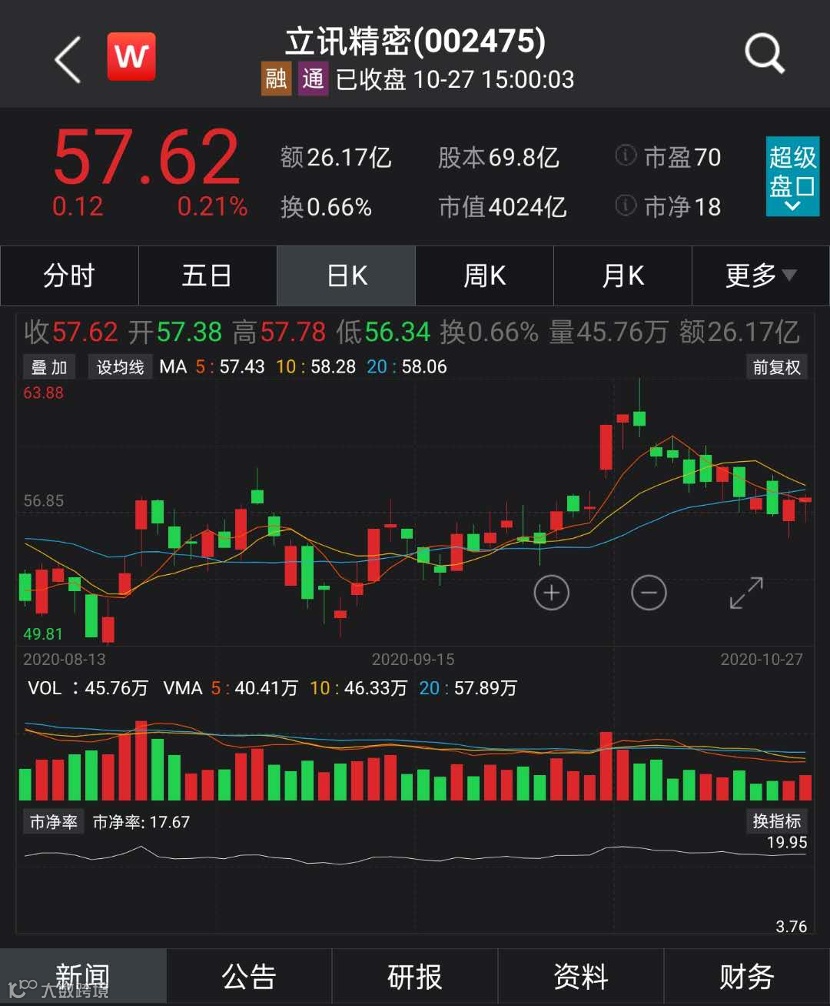Viewport: 830px width, 1006px height.
Task: Open 设均线 moving average settings
Action: click(120, 367)
